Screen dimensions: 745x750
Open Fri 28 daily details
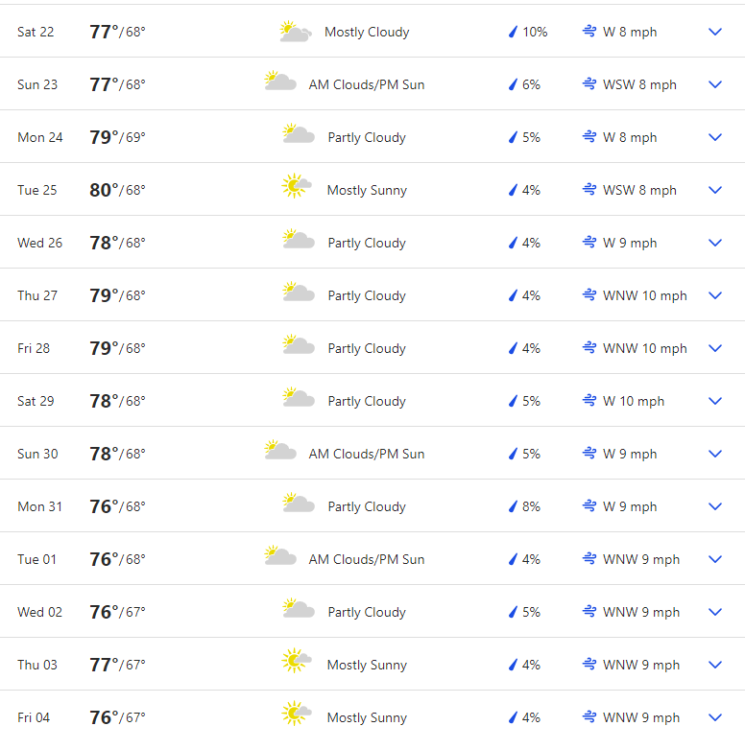click(715, 349)
